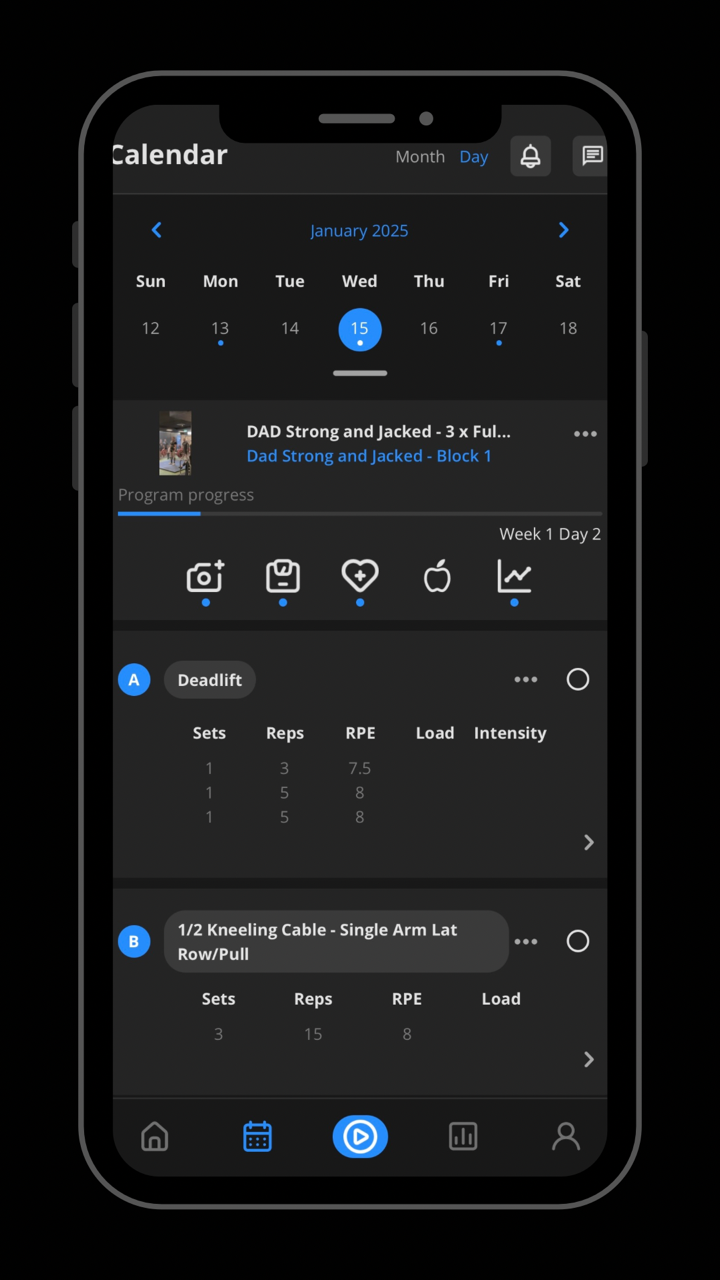This screenshot has height=1280, width=720.
Task: Add a progress photo with camera icon
Action: pyautogui.click(x=205, y=577)
